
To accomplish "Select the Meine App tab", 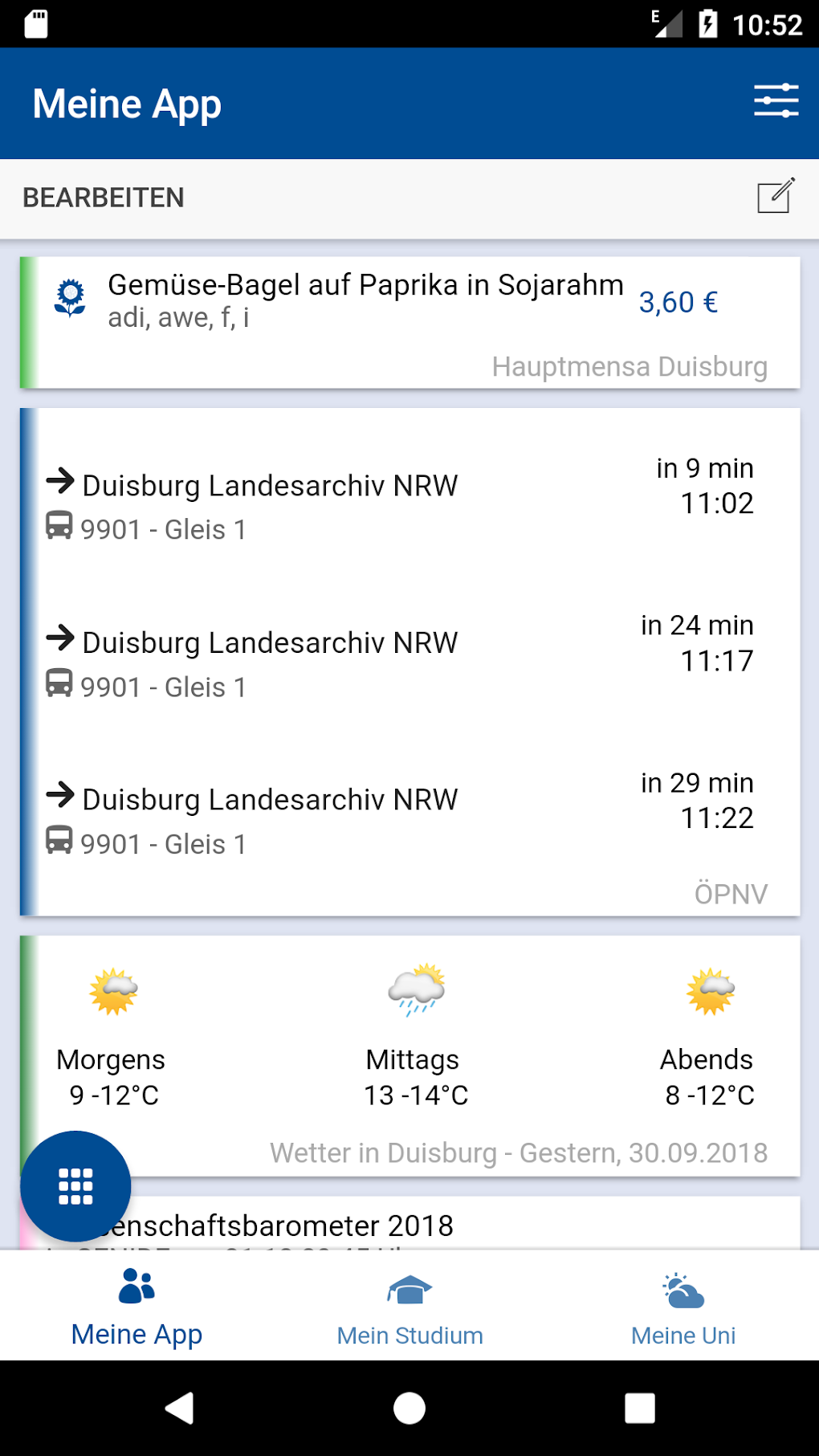I will pyautogui.click(x=136, y=1306).
